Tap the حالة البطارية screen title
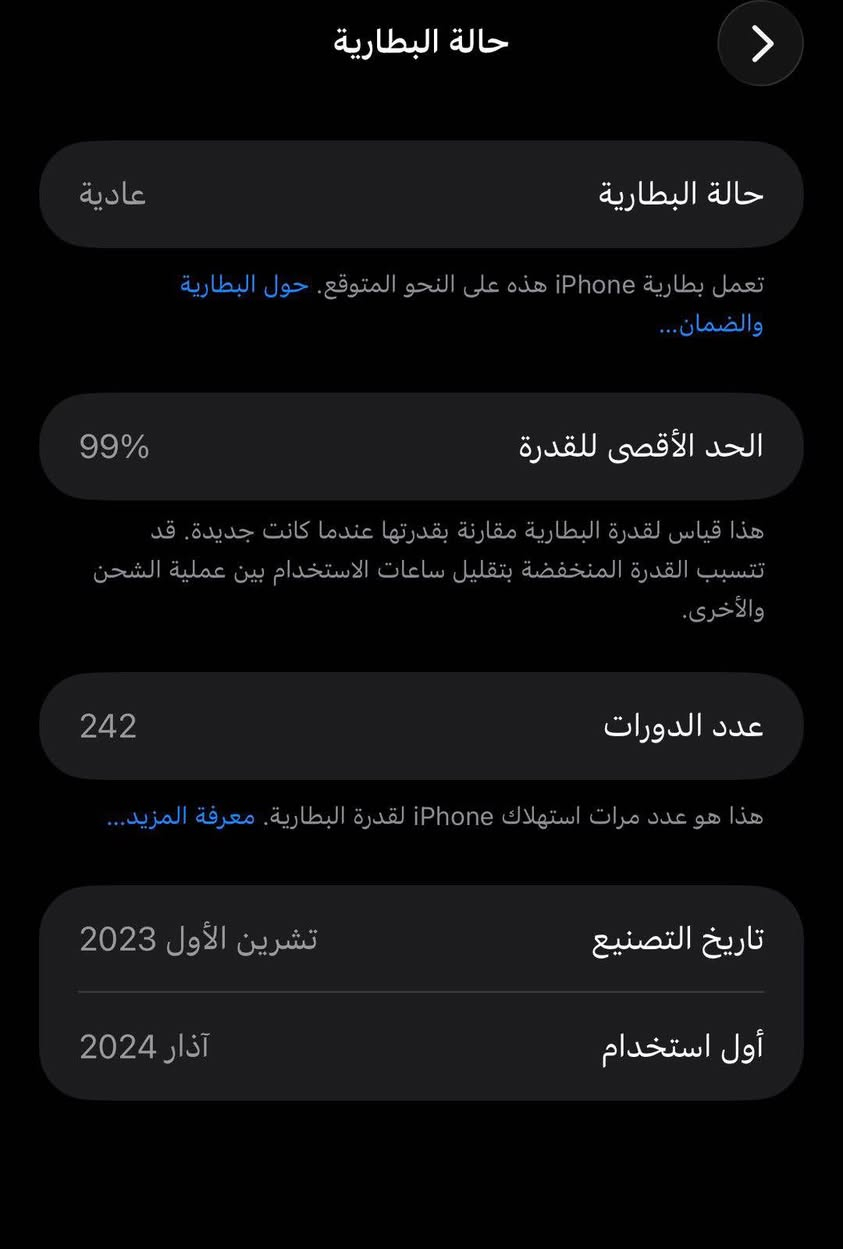The width and height of the screenshot is (843, 1249). point(420,42)
